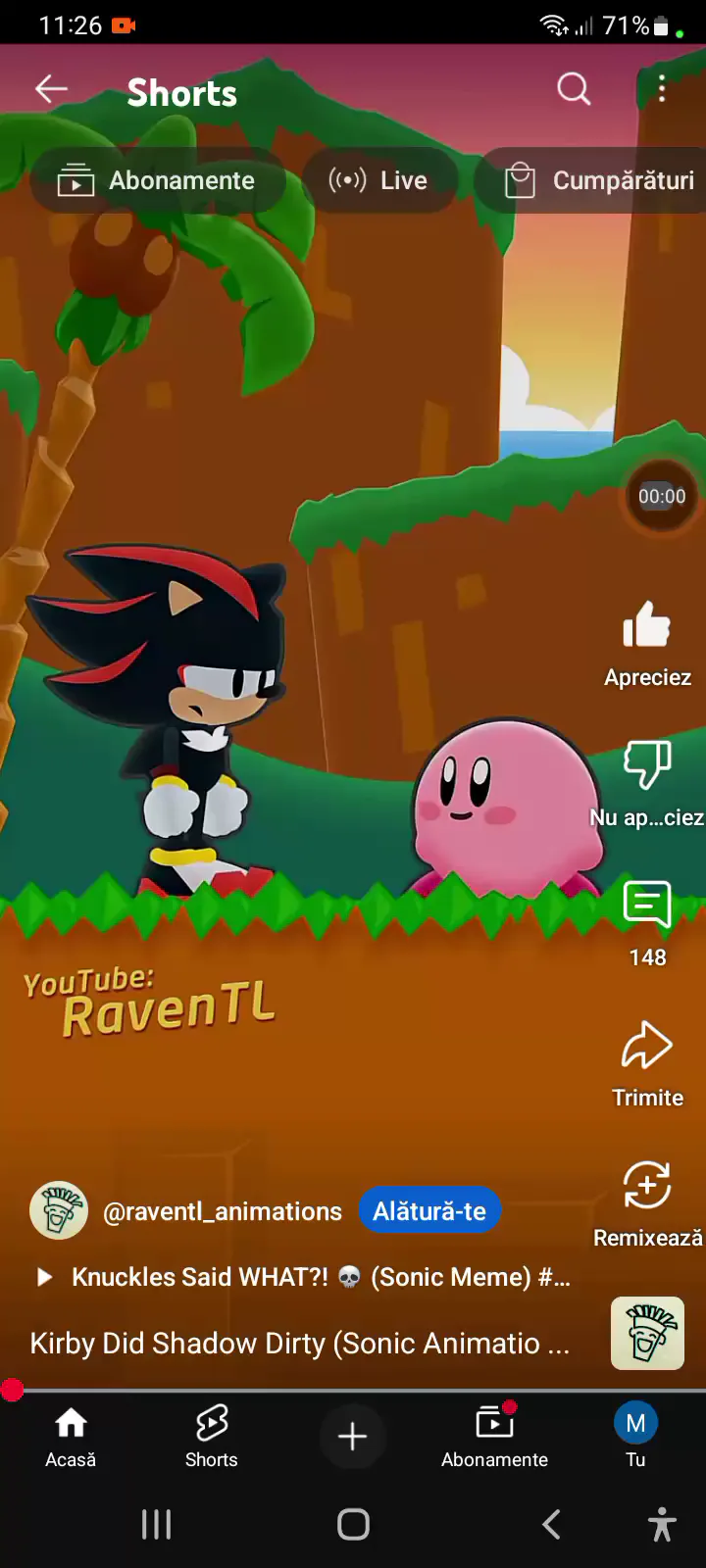This screenshot has height=1568, width=706.
Task: Open the Tu profile tab
Action: click(x=635, y=1437)
